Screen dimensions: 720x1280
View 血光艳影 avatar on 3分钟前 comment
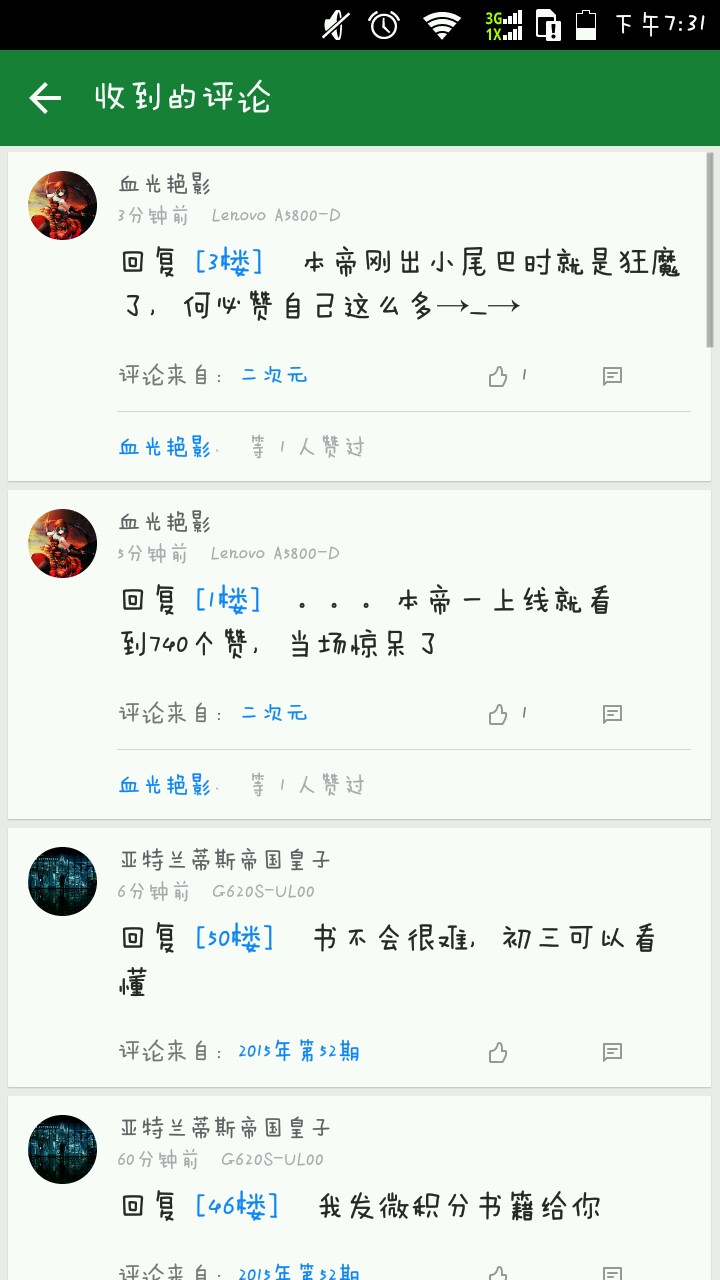pyautogui.click(x=62, y=206)
